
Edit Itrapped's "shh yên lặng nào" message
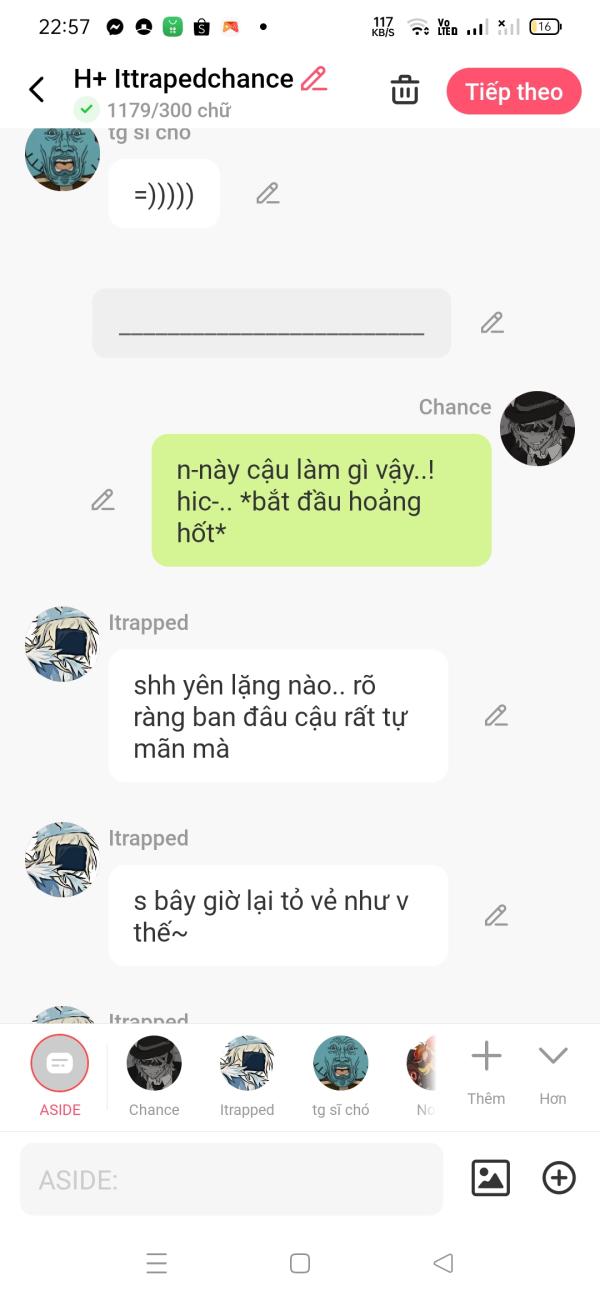496,716
